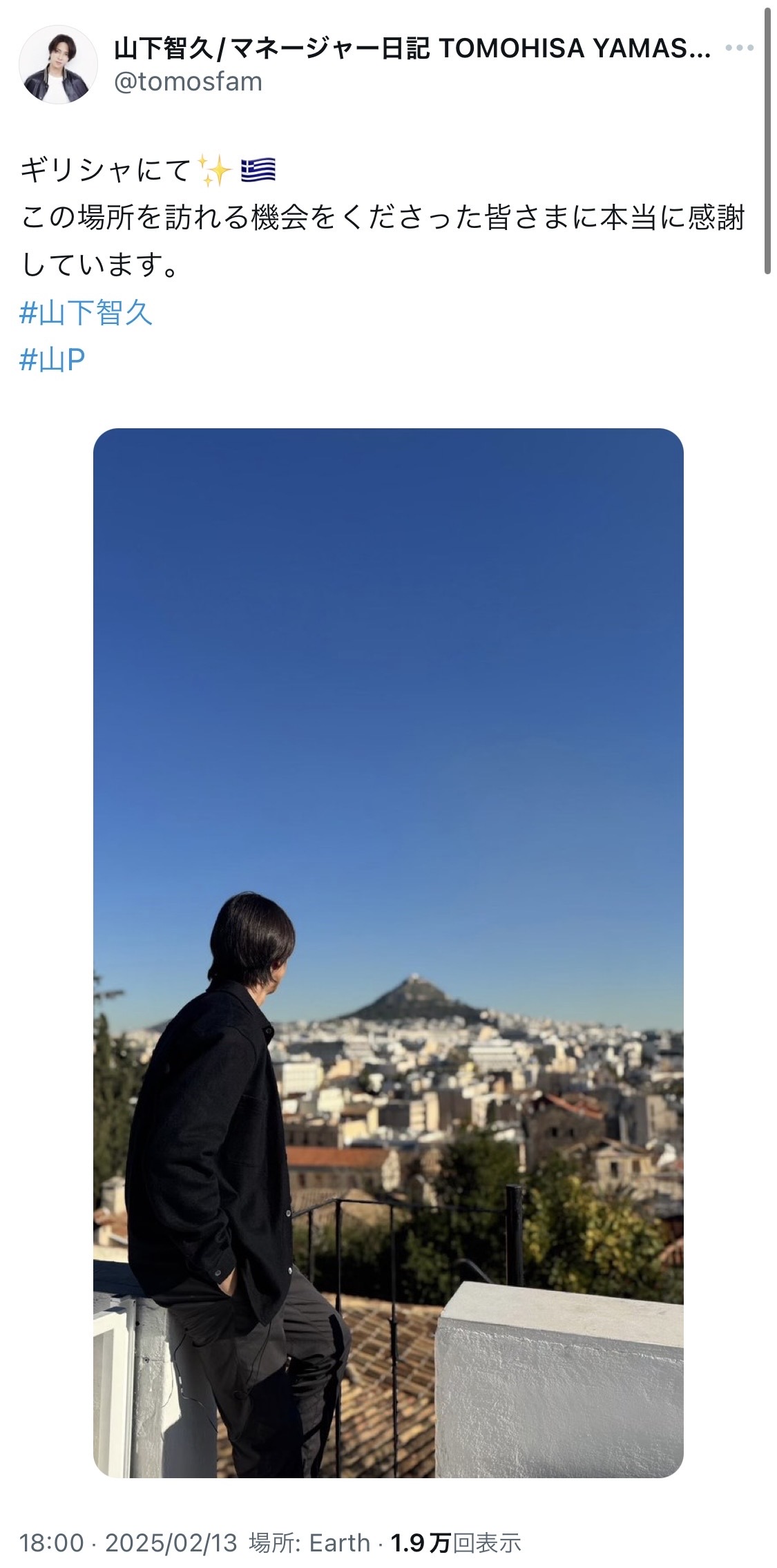Open the tweet's three-dot overflow menu
This screenshot has height=1568, width=777.
(x=739, y=48)
